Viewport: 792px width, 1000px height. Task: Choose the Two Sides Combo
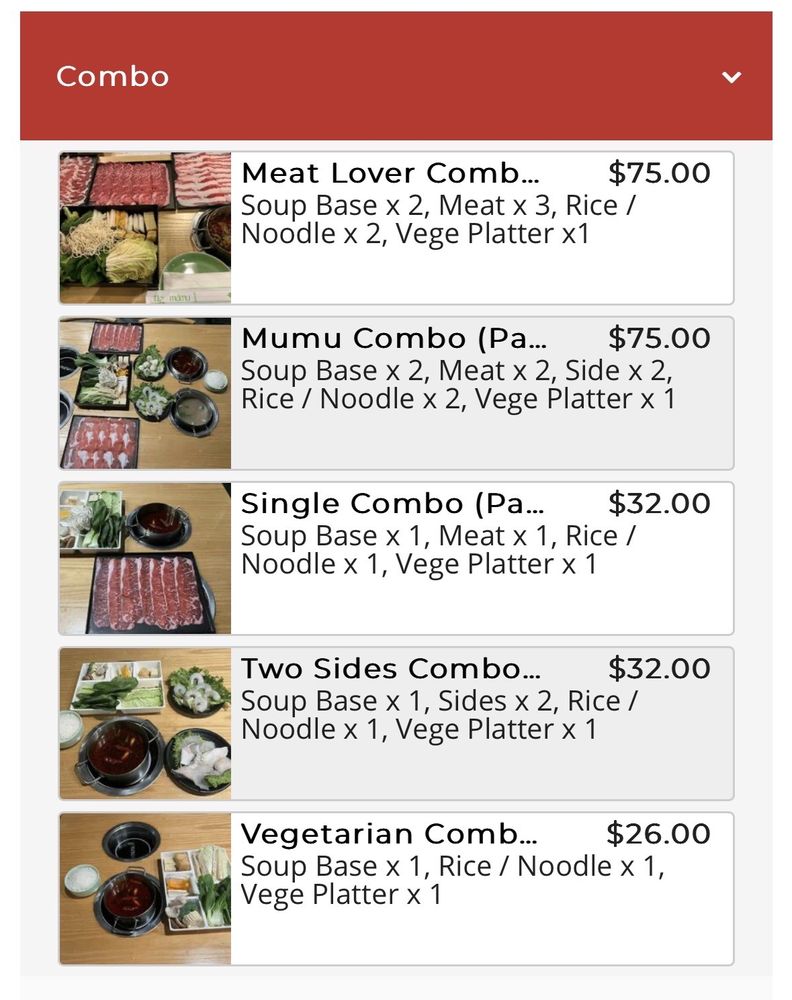click(x=396, y=723)
